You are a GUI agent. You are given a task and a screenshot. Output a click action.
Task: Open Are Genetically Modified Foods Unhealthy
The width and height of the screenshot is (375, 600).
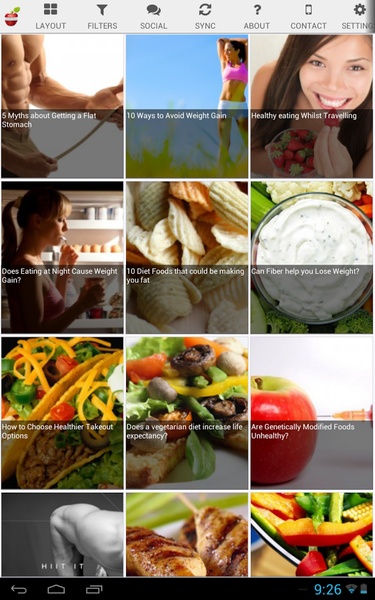tap(311, 413)
